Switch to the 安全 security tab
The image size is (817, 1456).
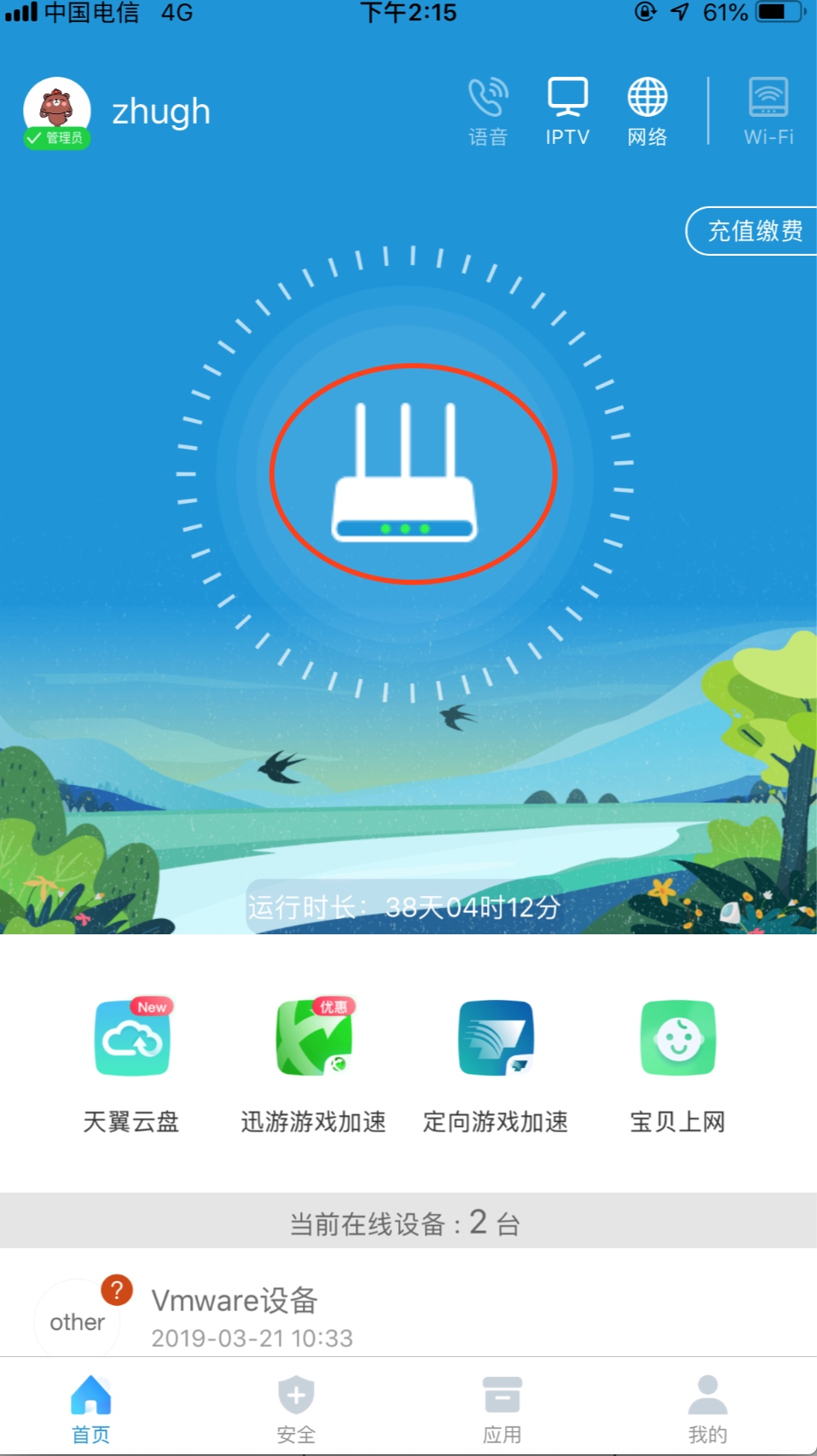click(x=296, y=1408)
